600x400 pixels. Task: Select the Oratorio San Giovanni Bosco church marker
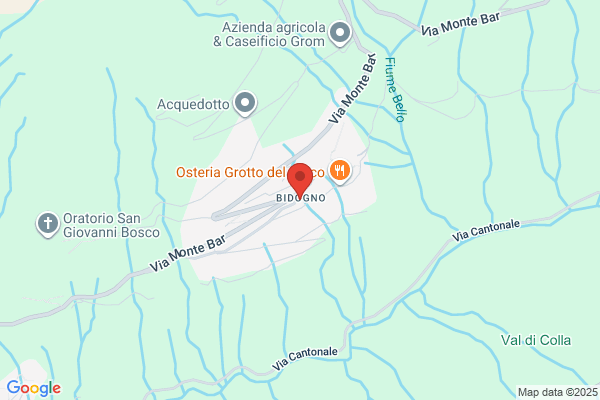(48, 224)
